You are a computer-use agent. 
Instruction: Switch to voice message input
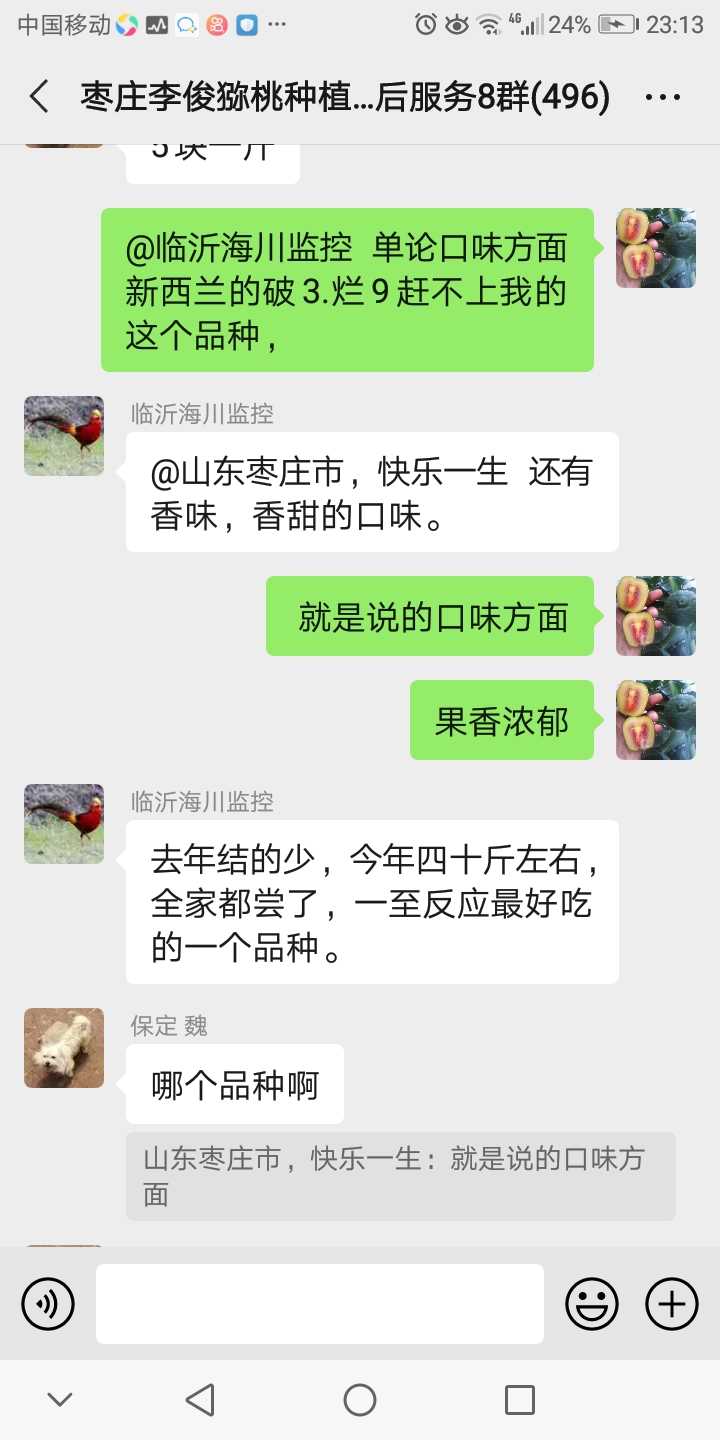click(48, 1303)
